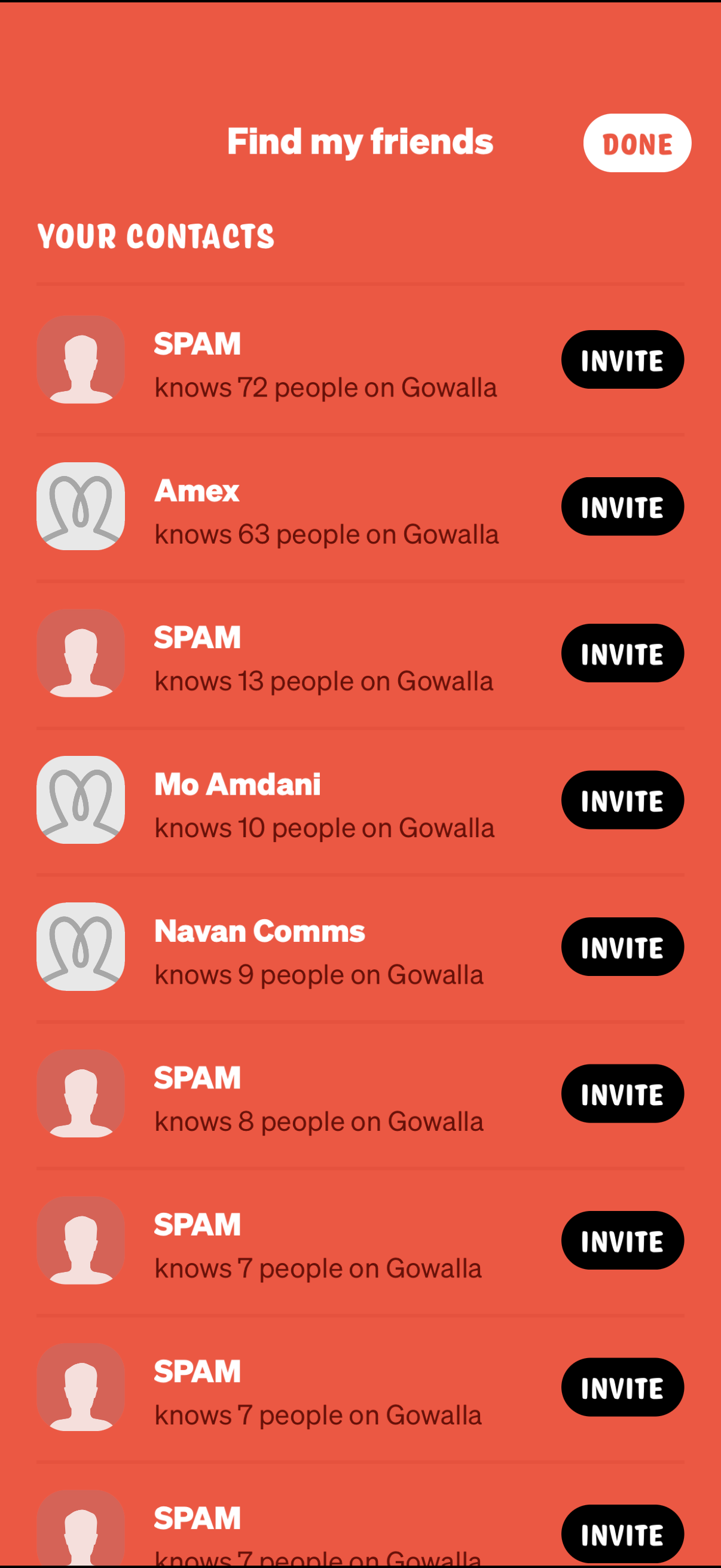Tap the DONE button
721x1568 pixels.
pyautogui.click(x=637, y=142)
